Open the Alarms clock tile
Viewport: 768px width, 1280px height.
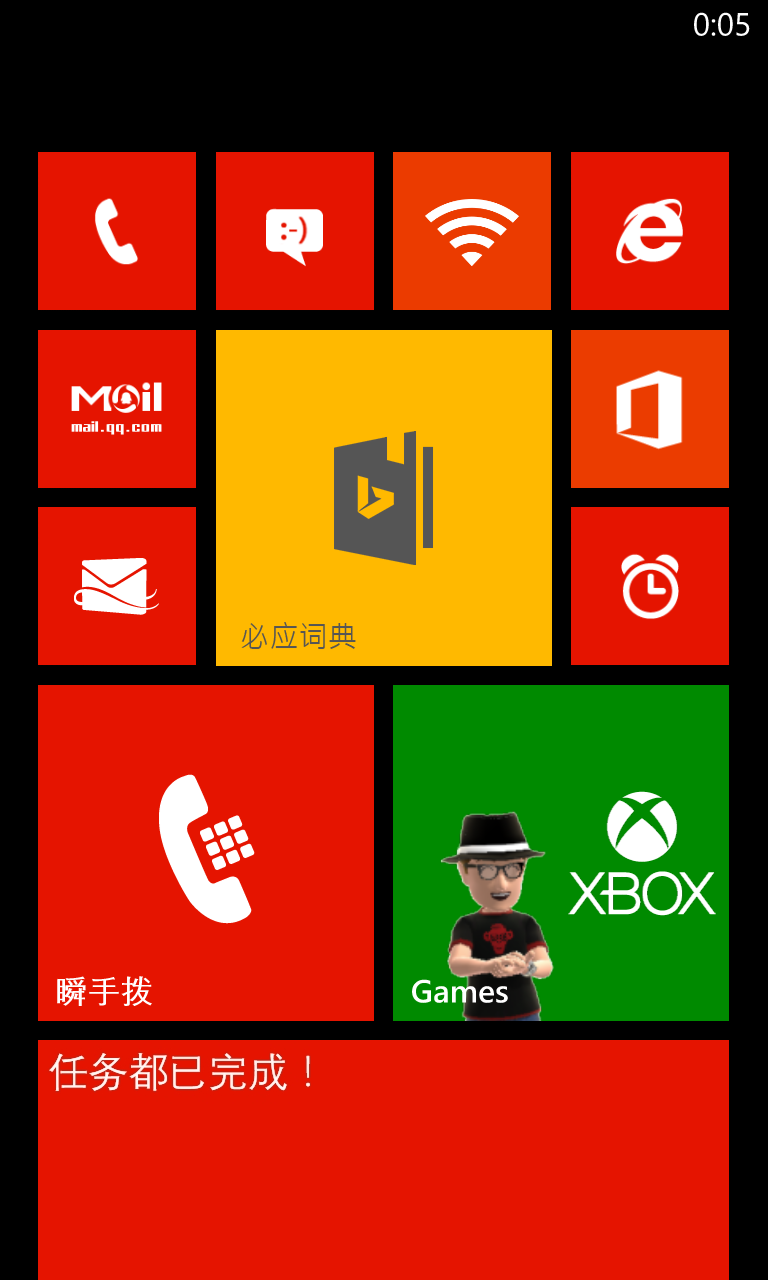pyautogui.click(x=650, y=586)
